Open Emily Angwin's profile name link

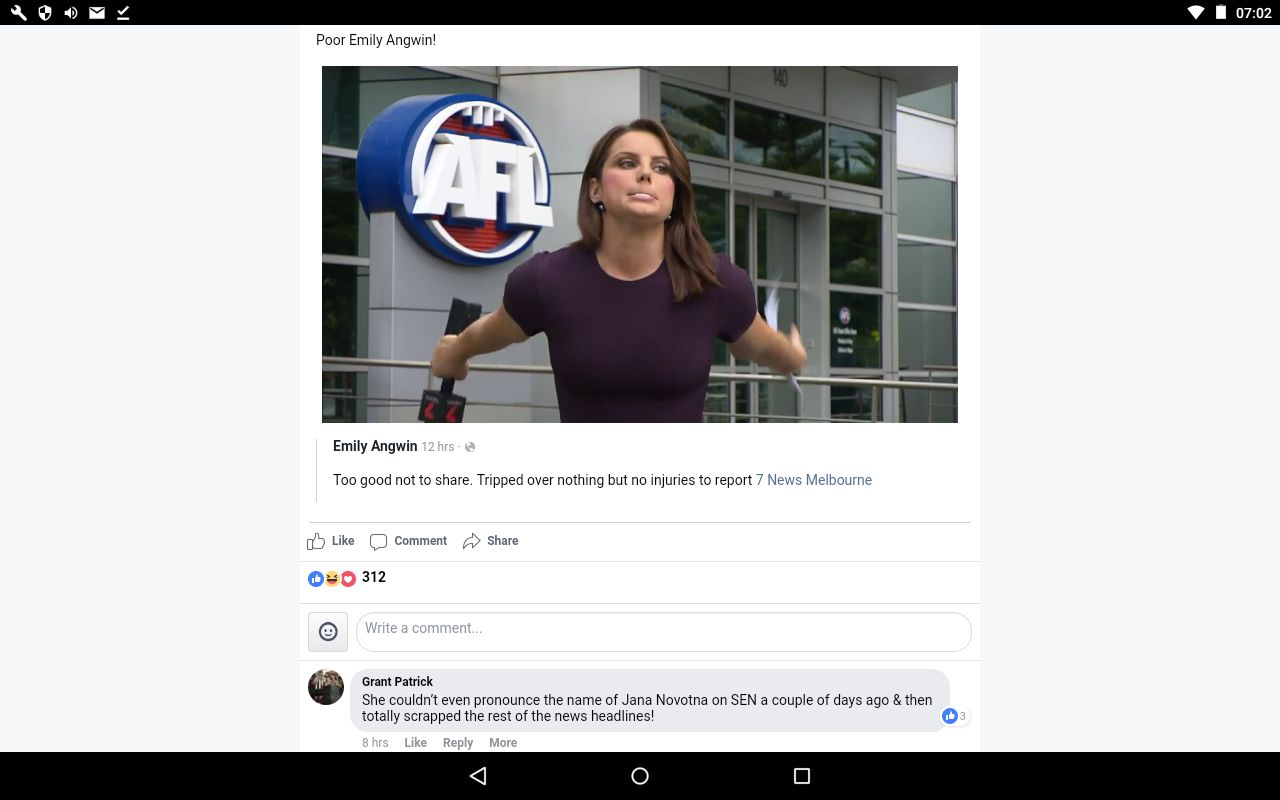[375, 446]
